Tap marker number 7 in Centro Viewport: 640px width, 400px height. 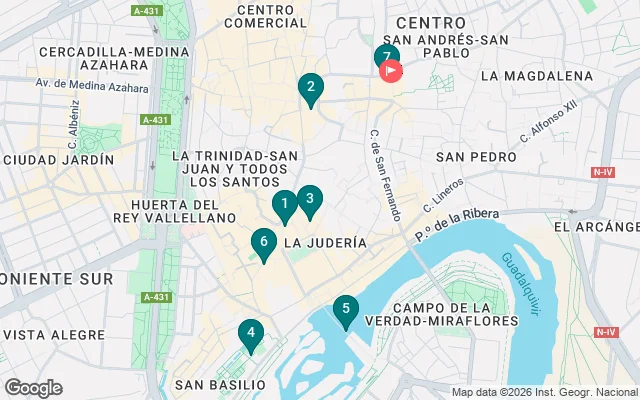(x=385, y=56)
